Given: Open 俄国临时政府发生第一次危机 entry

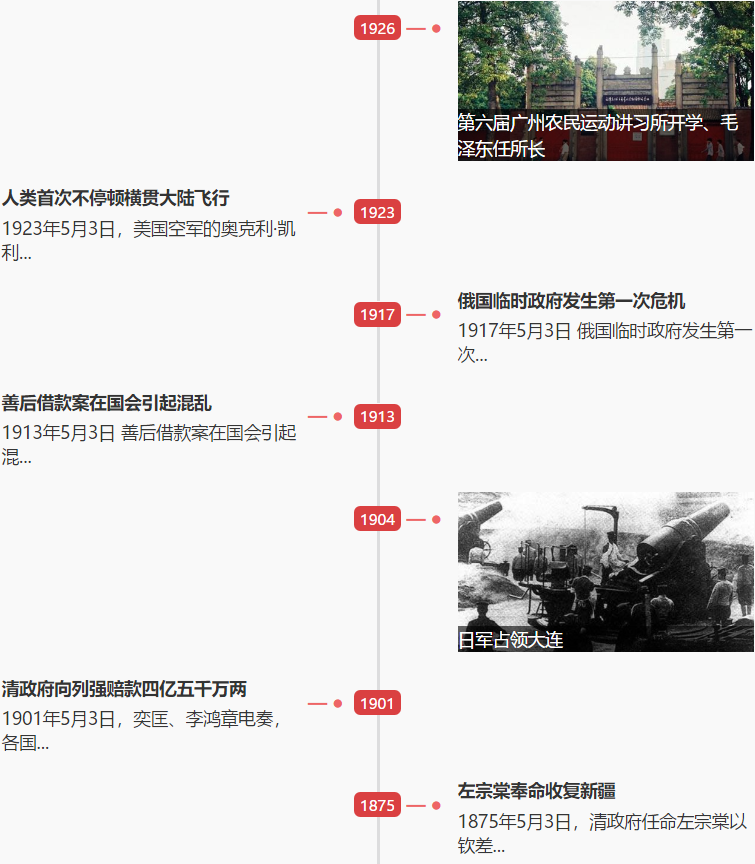Looking at the screenshot, I should coord(571,301).
